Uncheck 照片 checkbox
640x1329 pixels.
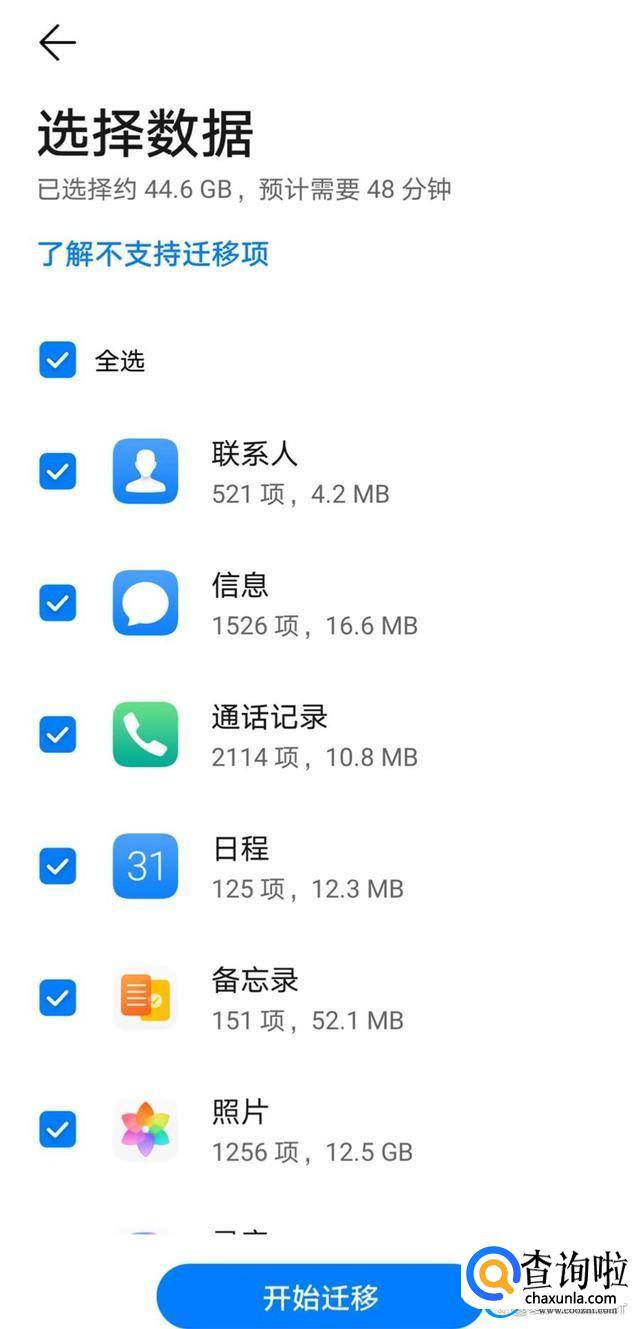coord(57,1129)
